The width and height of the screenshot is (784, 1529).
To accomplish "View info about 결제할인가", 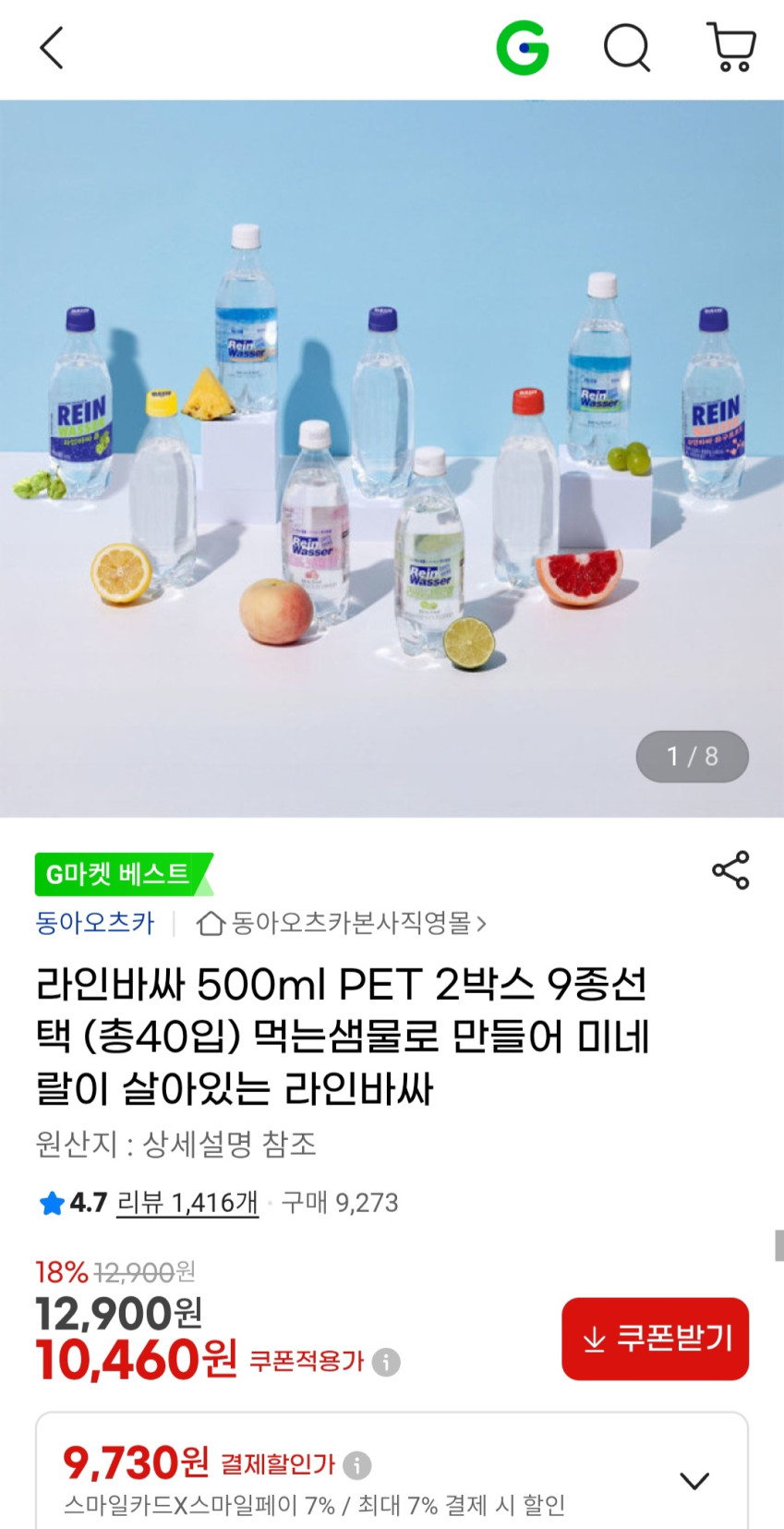I will [357, 1464].
